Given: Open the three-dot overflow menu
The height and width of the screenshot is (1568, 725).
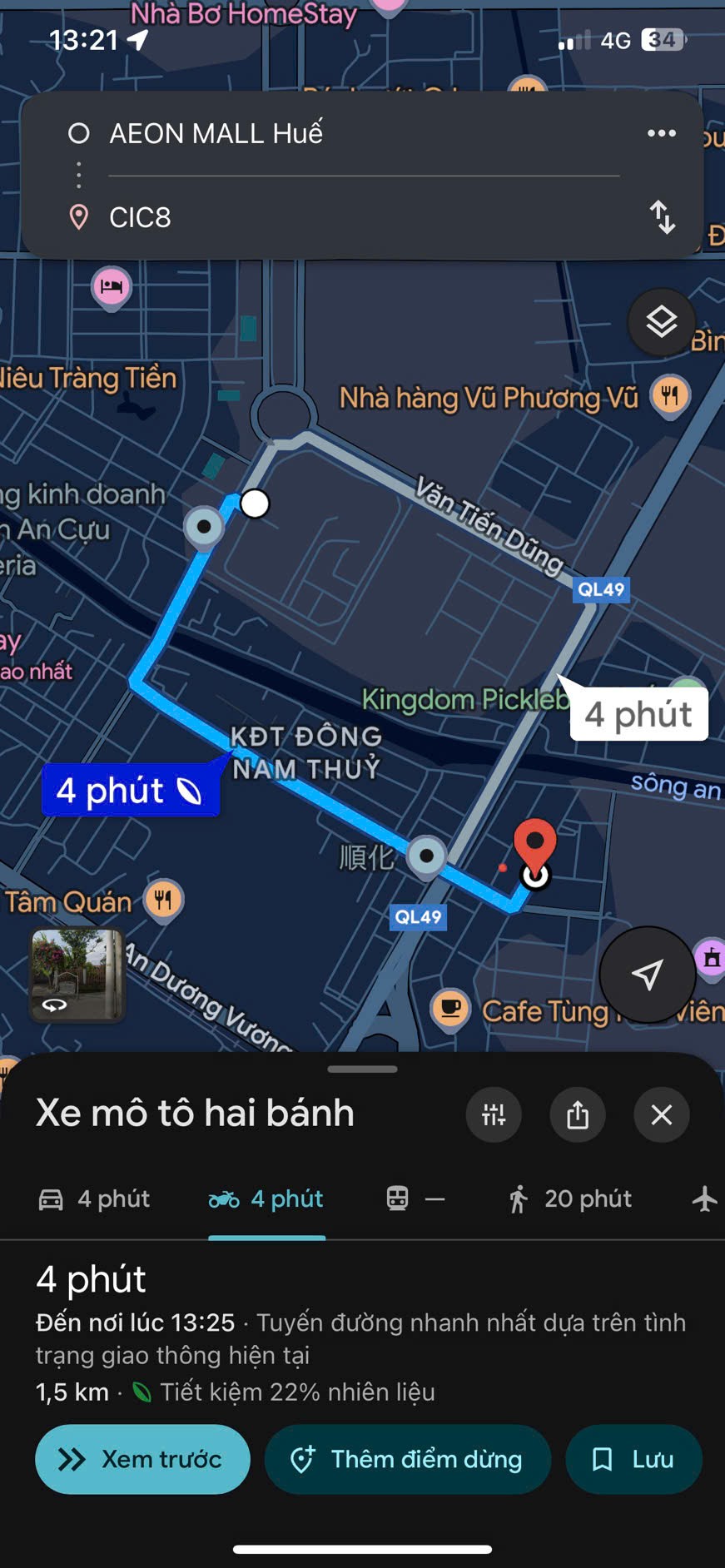Looking at the screenshot, I should coord(662,133).
